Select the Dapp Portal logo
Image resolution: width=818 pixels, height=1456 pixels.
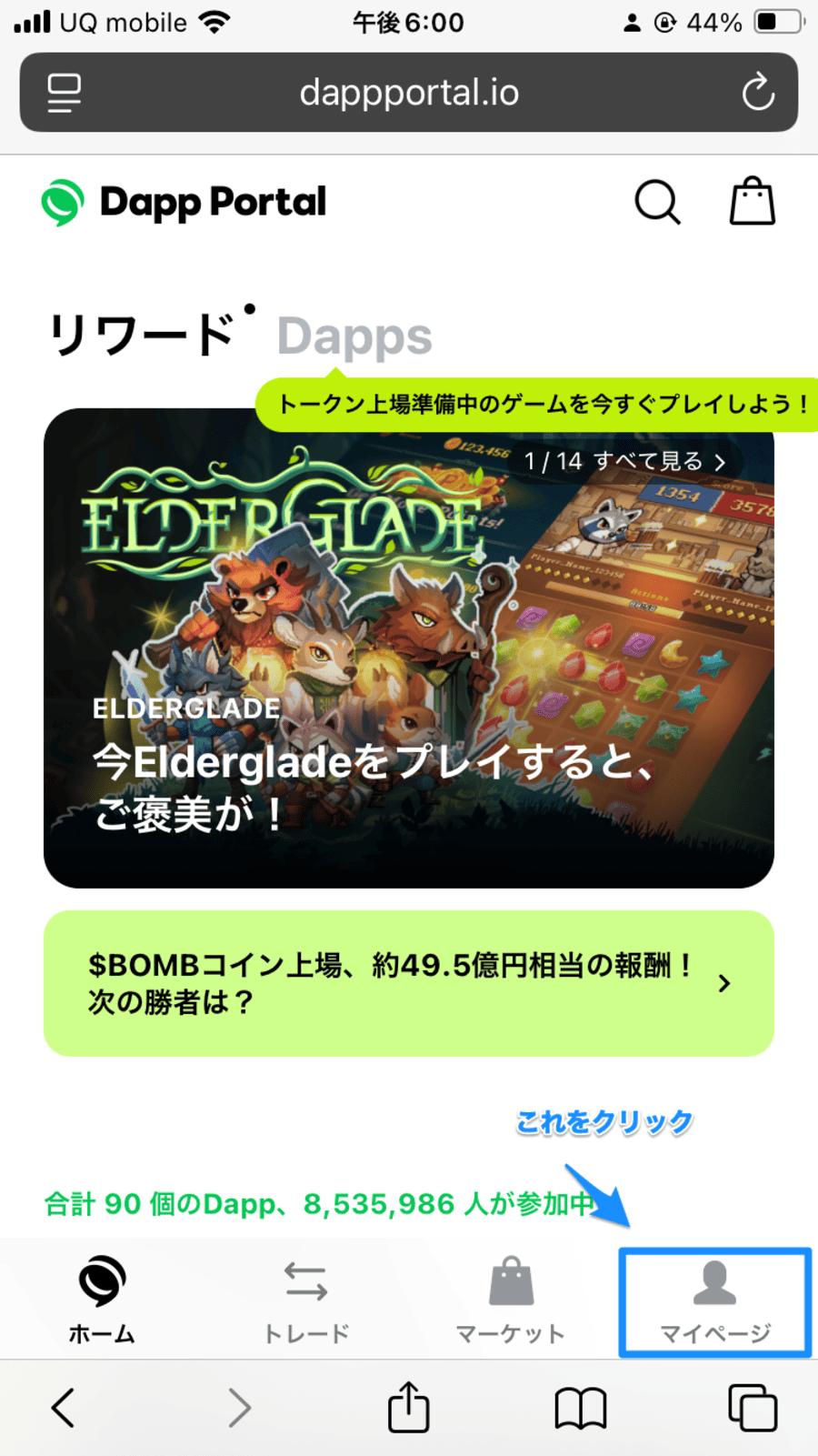(182, 202)
